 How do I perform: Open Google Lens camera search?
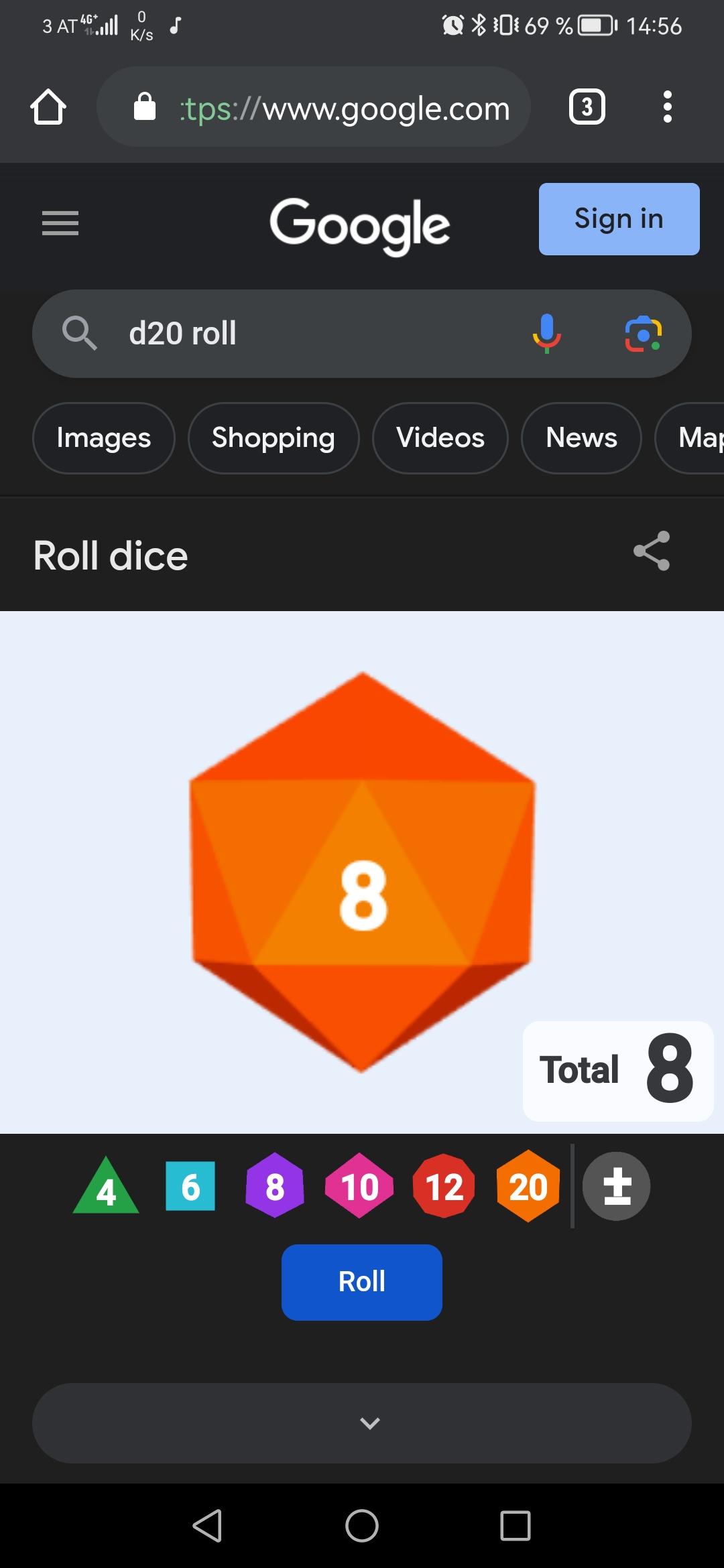[644, 333]
